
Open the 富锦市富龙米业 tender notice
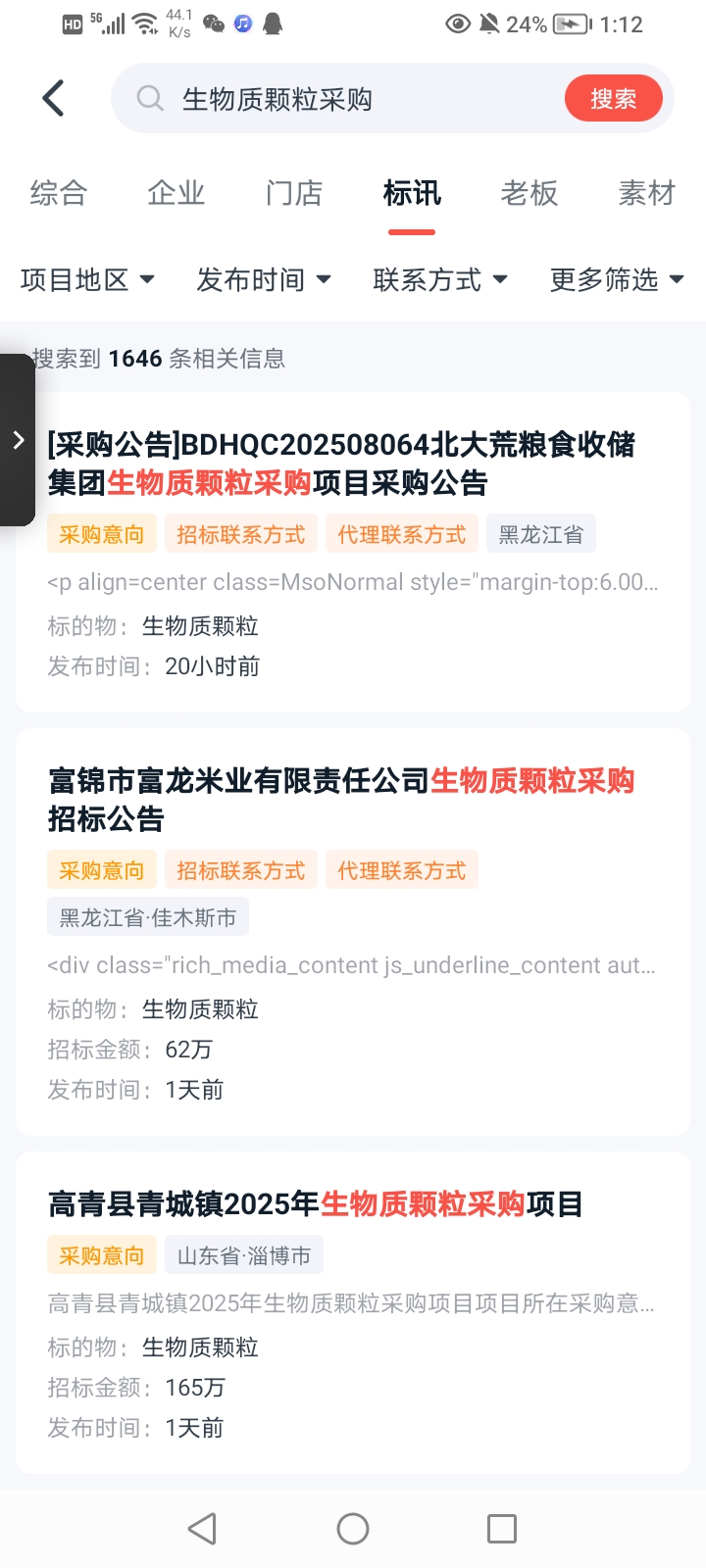(341, 800)
